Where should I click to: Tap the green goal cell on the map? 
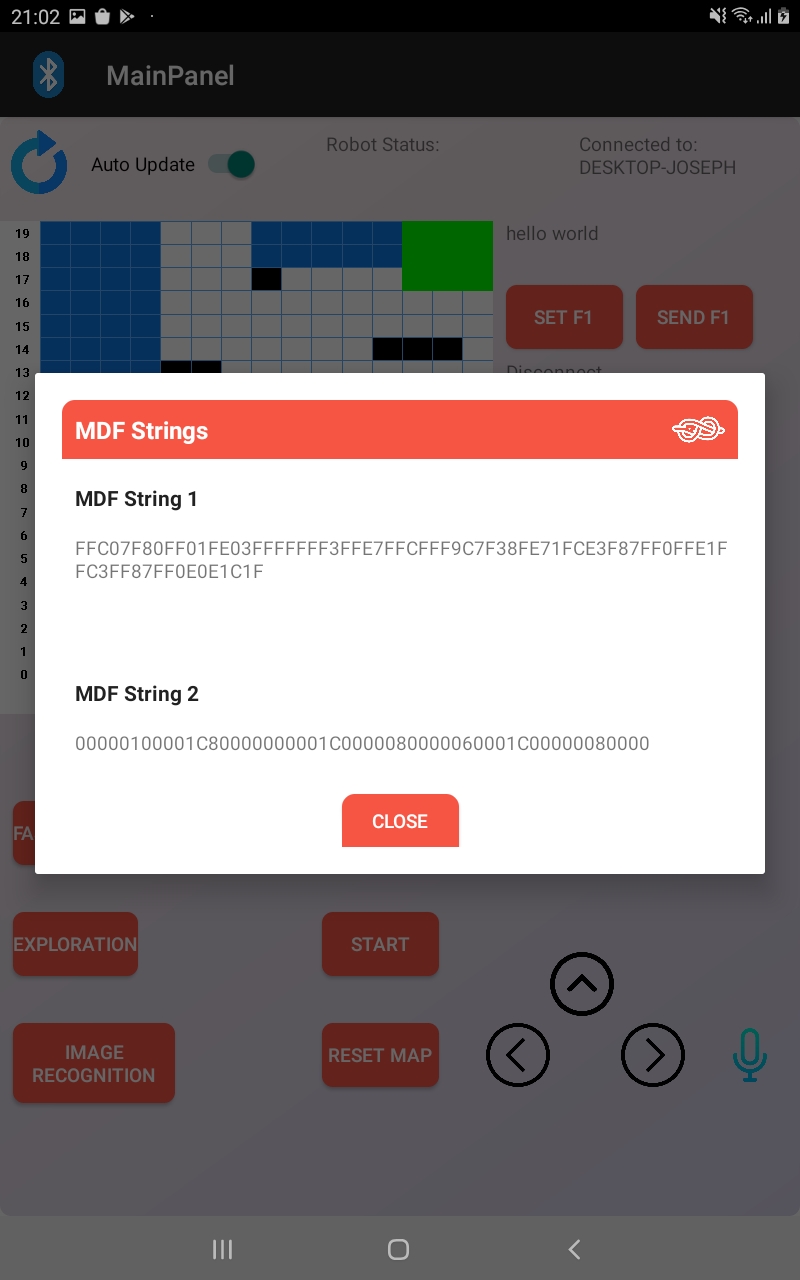[x=447, y=255]
